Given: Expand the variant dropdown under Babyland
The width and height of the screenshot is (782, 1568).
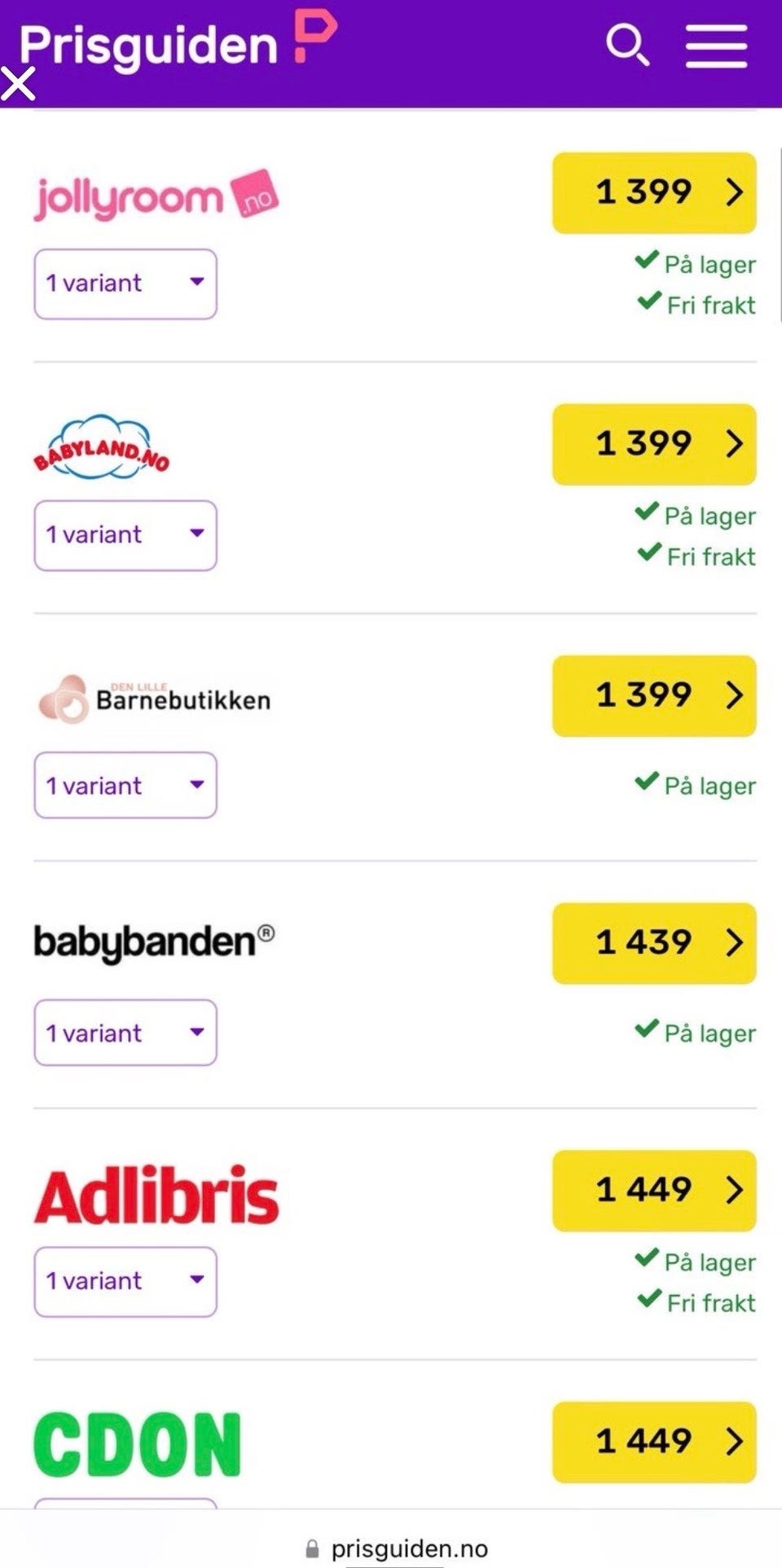Looking at the screenshot, I should click(x=125, y=535).
